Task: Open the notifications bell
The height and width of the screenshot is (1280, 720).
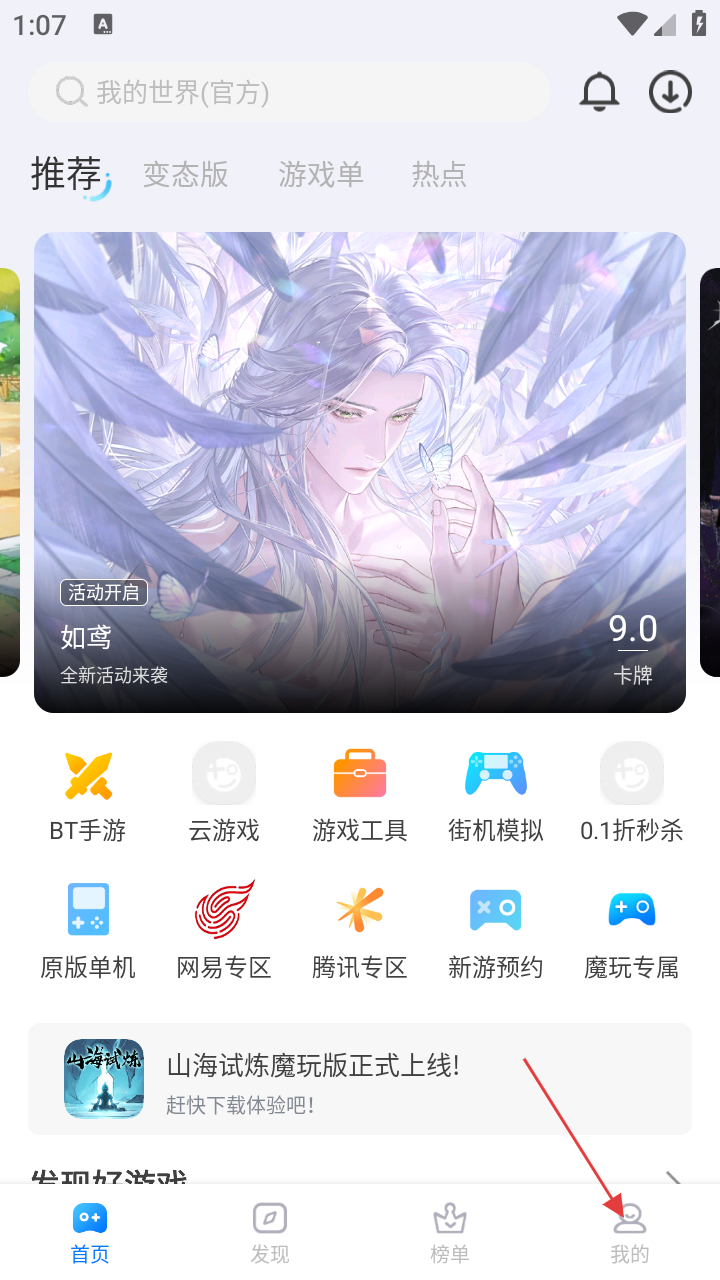Action: point(599,93)
